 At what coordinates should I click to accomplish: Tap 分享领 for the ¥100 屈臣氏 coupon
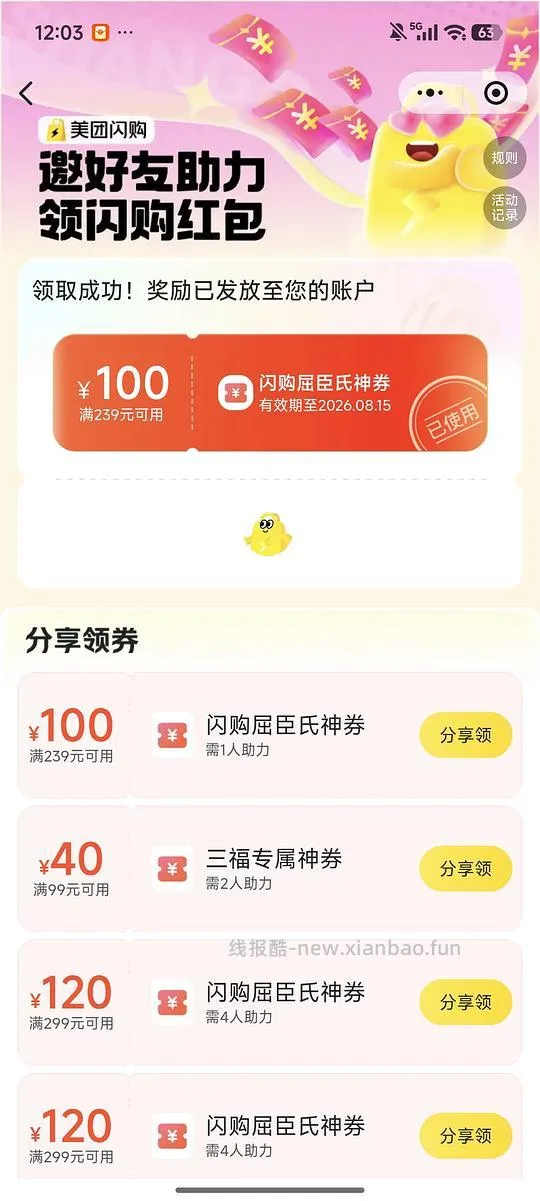(x=466, y=735)
